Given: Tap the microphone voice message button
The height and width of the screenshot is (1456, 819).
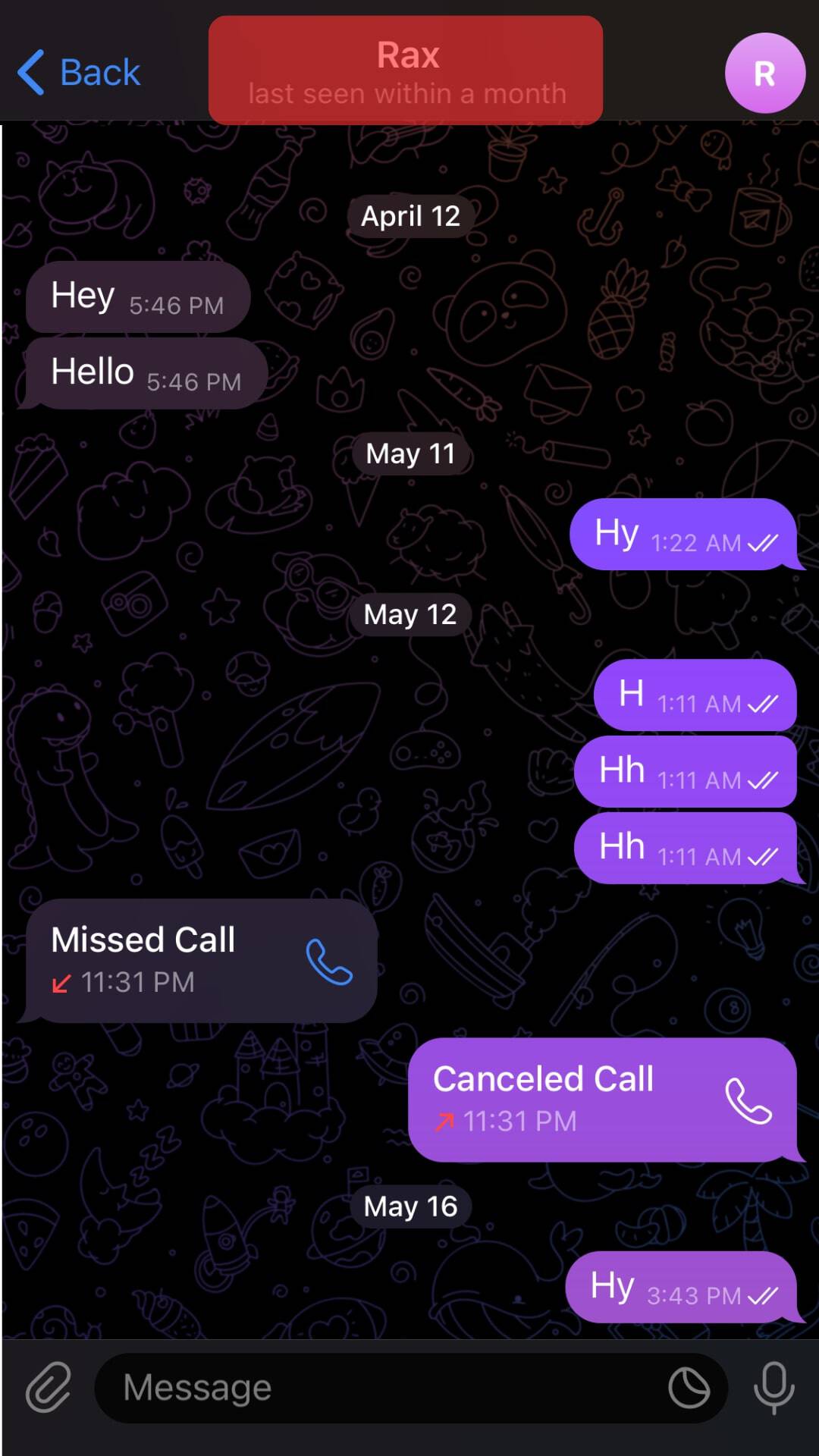Looking at the screenshot, I should coord(773,1388).
